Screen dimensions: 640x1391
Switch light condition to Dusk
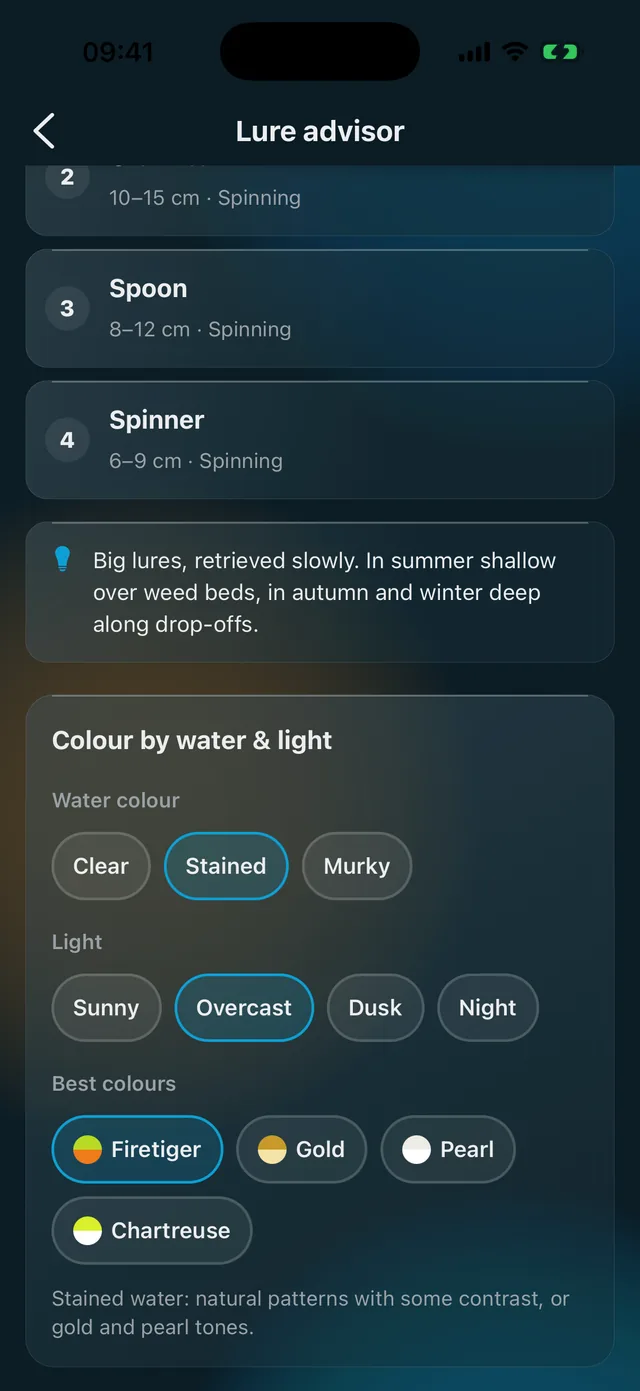pyautogui.click(x=375, y=1008)
